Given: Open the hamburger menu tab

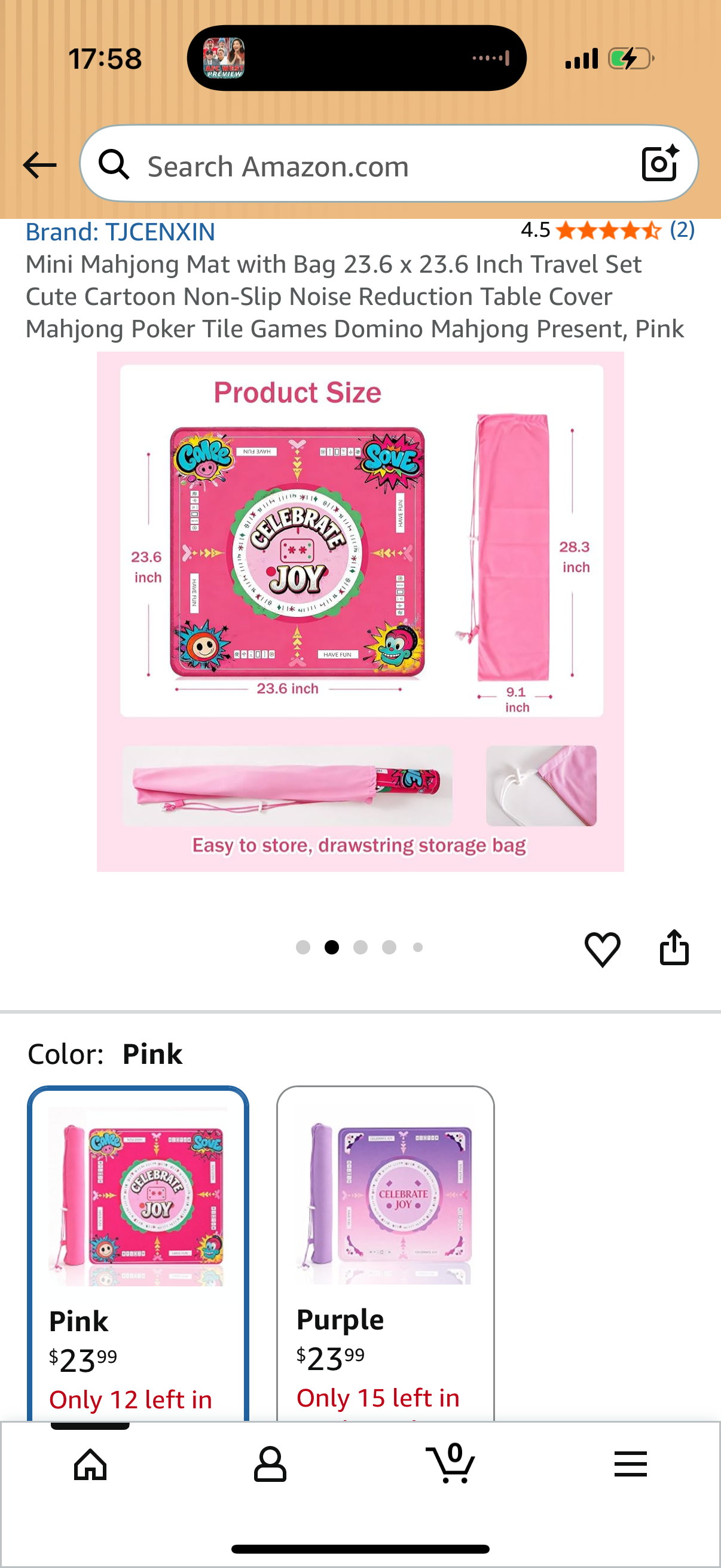Looking at the screenshot, I should pyautogui.click(x=630, y=1463).
